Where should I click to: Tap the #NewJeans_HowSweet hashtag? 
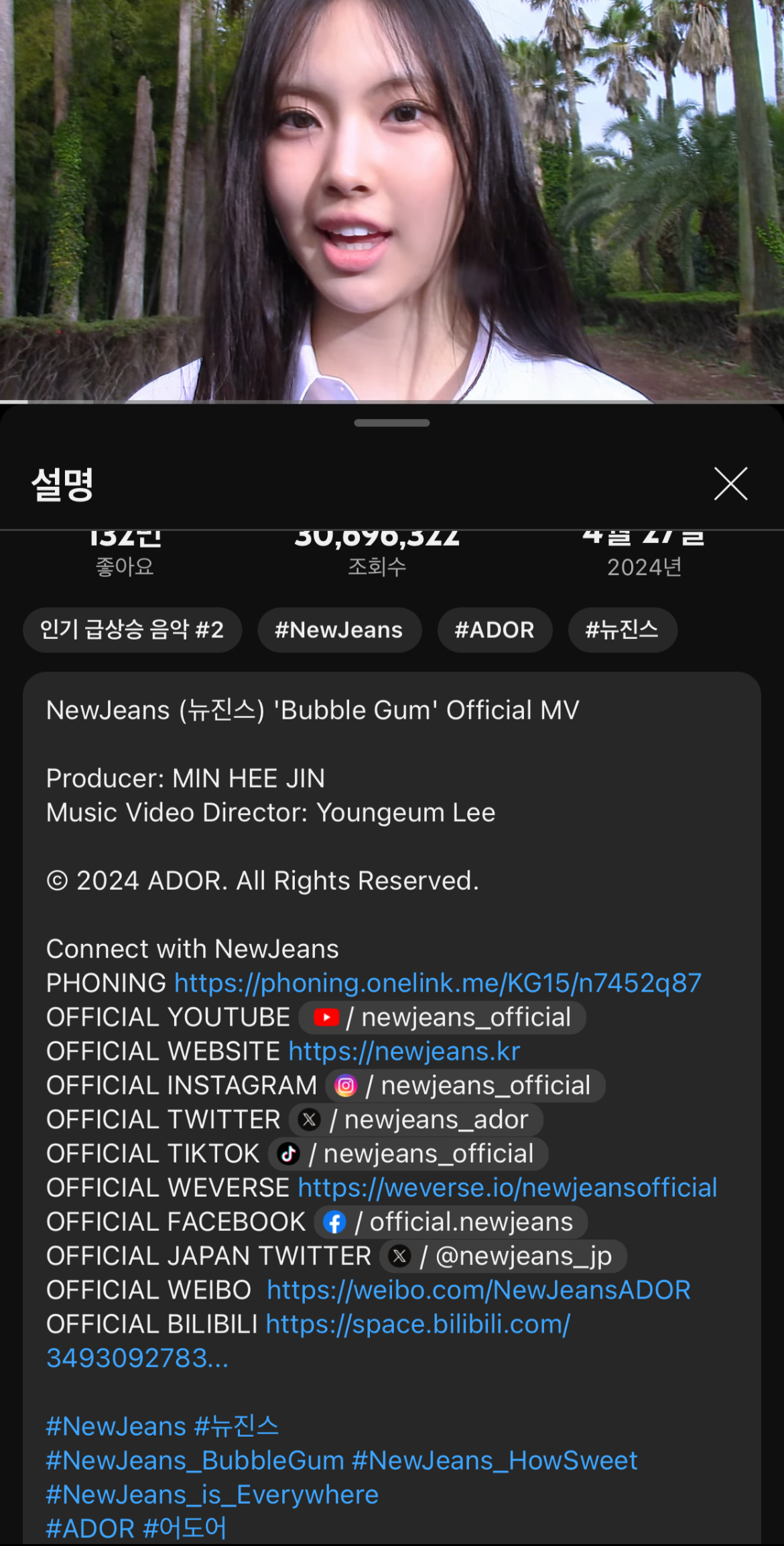point(495,1461)
